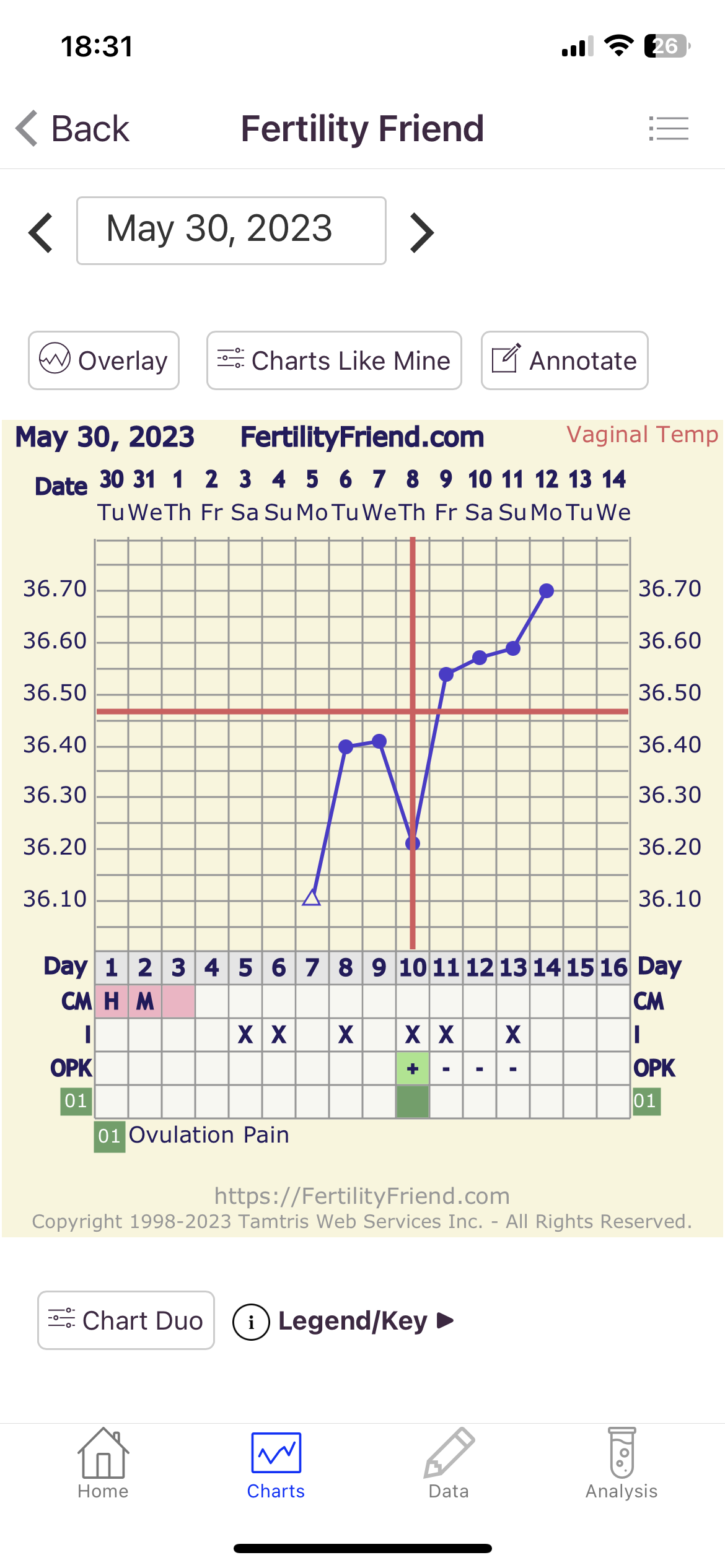Viewport: 725px width, 1568px height.
Task: Go back to the previous screen
Action: pyautogui.click(x=73, y=129)
